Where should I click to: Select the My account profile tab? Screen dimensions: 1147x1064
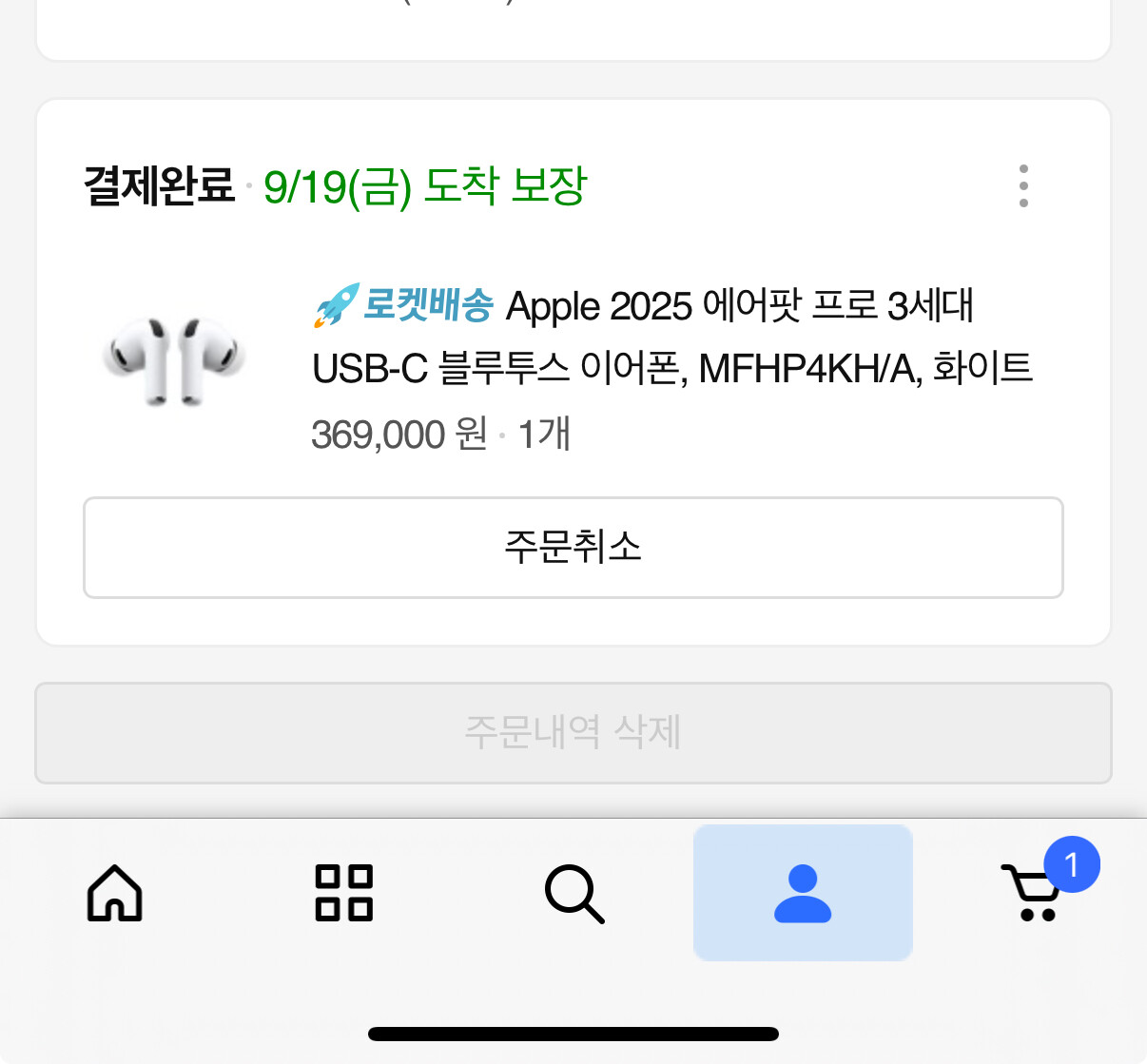pos(803,893)
